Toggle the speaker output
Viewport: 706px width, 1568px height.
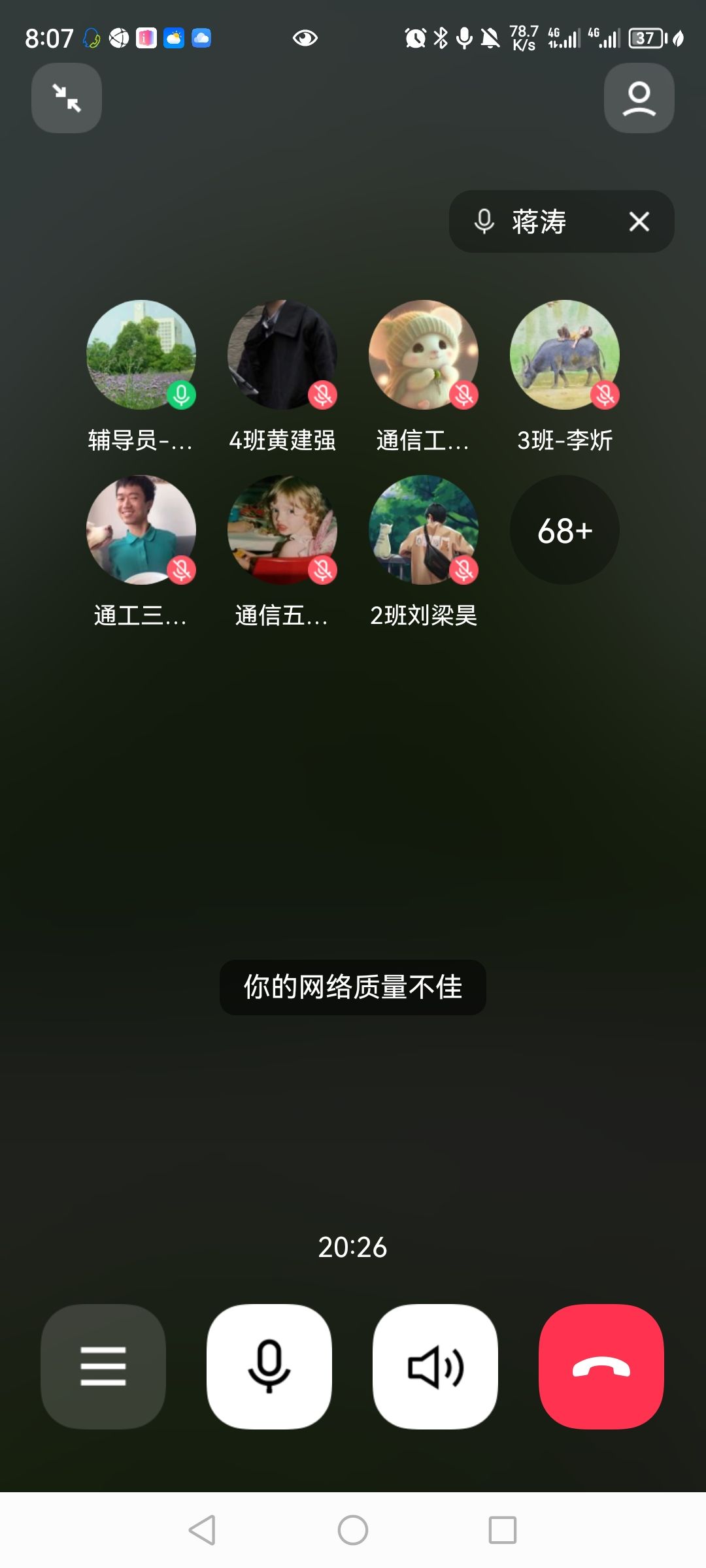pos(435,1366)
